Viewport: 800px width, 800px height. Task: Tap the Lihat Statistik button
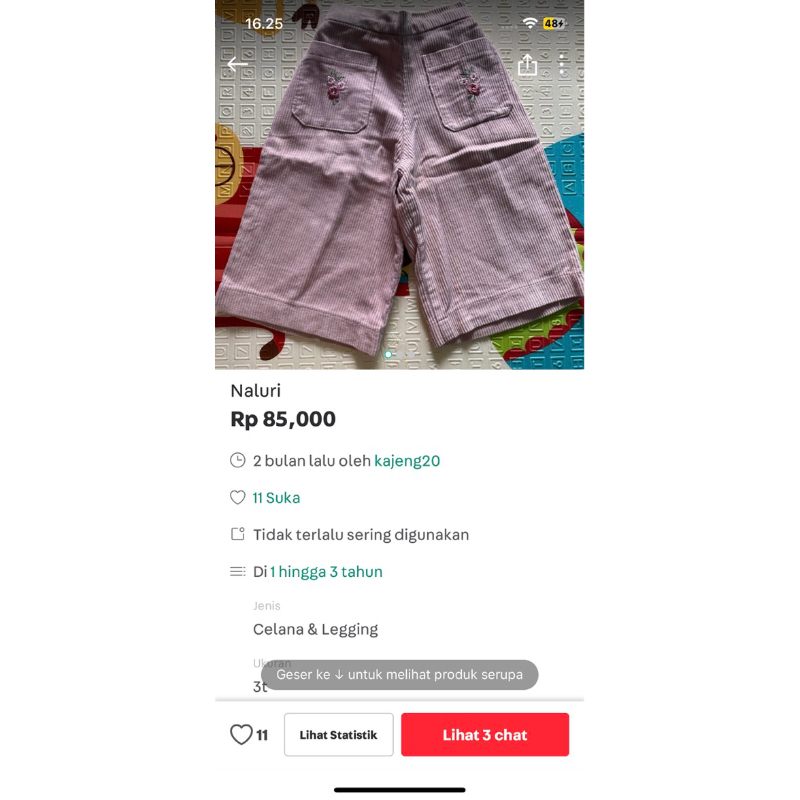point(338,735)
